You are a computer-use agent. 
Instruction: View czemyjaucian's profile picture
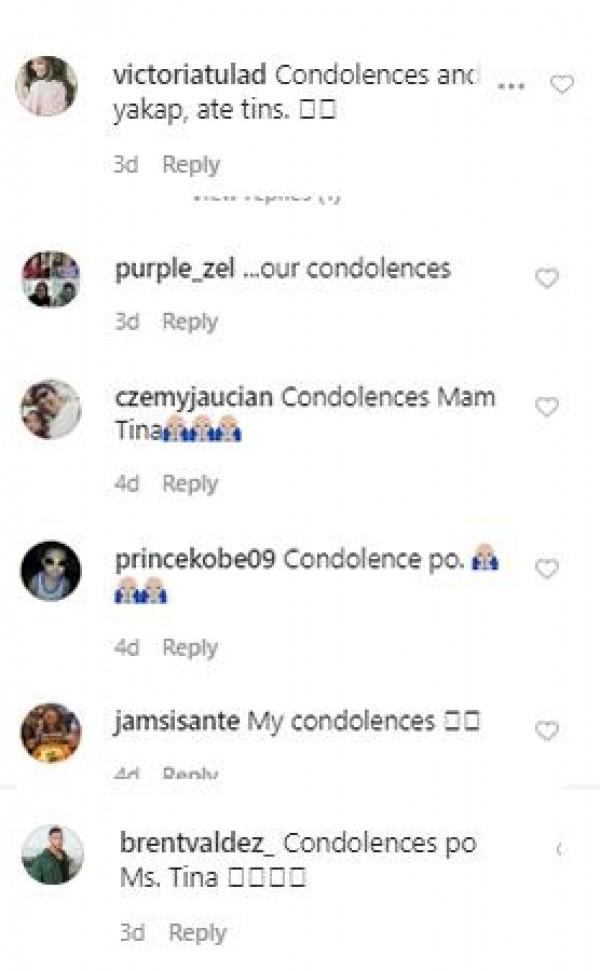click(50, 408)
